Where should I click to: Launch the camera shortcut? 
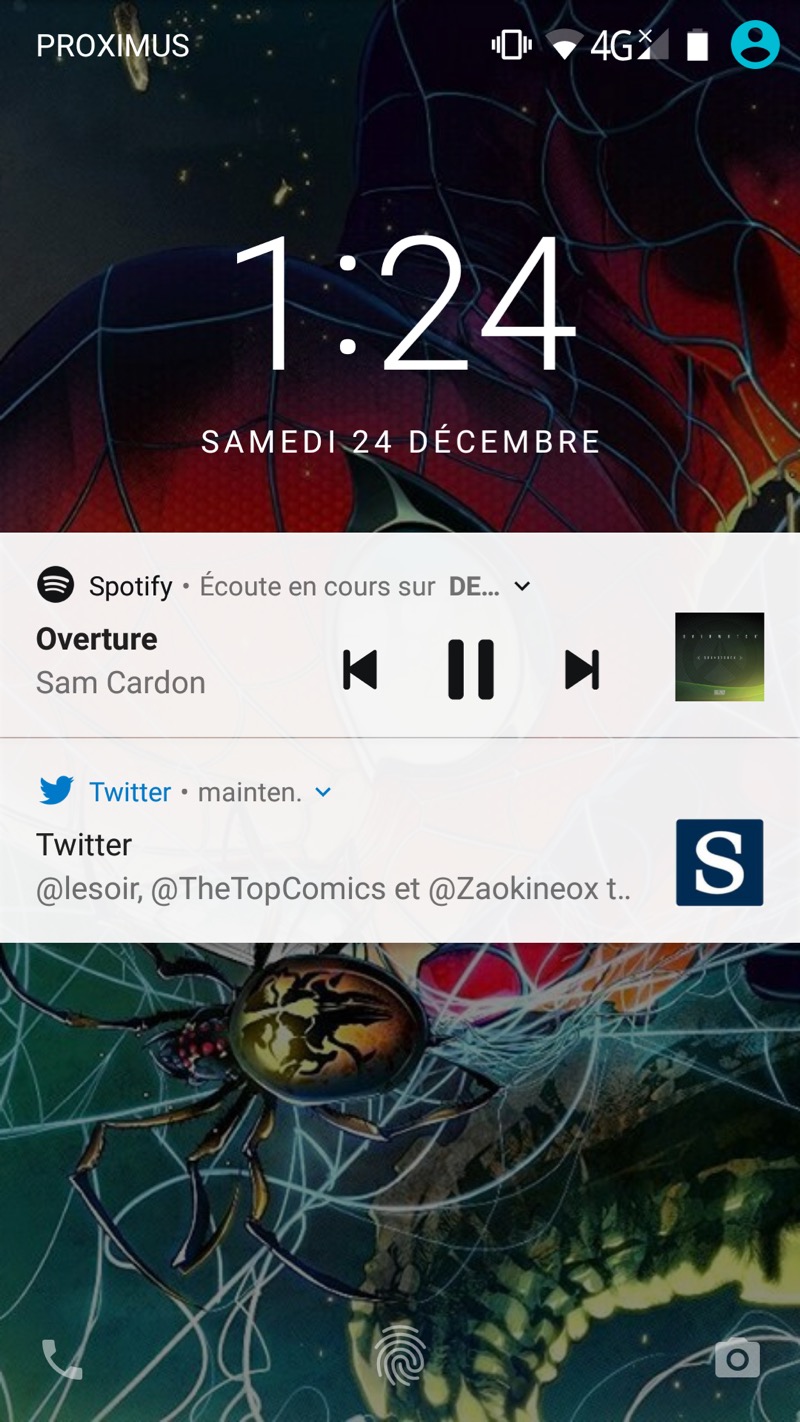(x=737, y=1358)
